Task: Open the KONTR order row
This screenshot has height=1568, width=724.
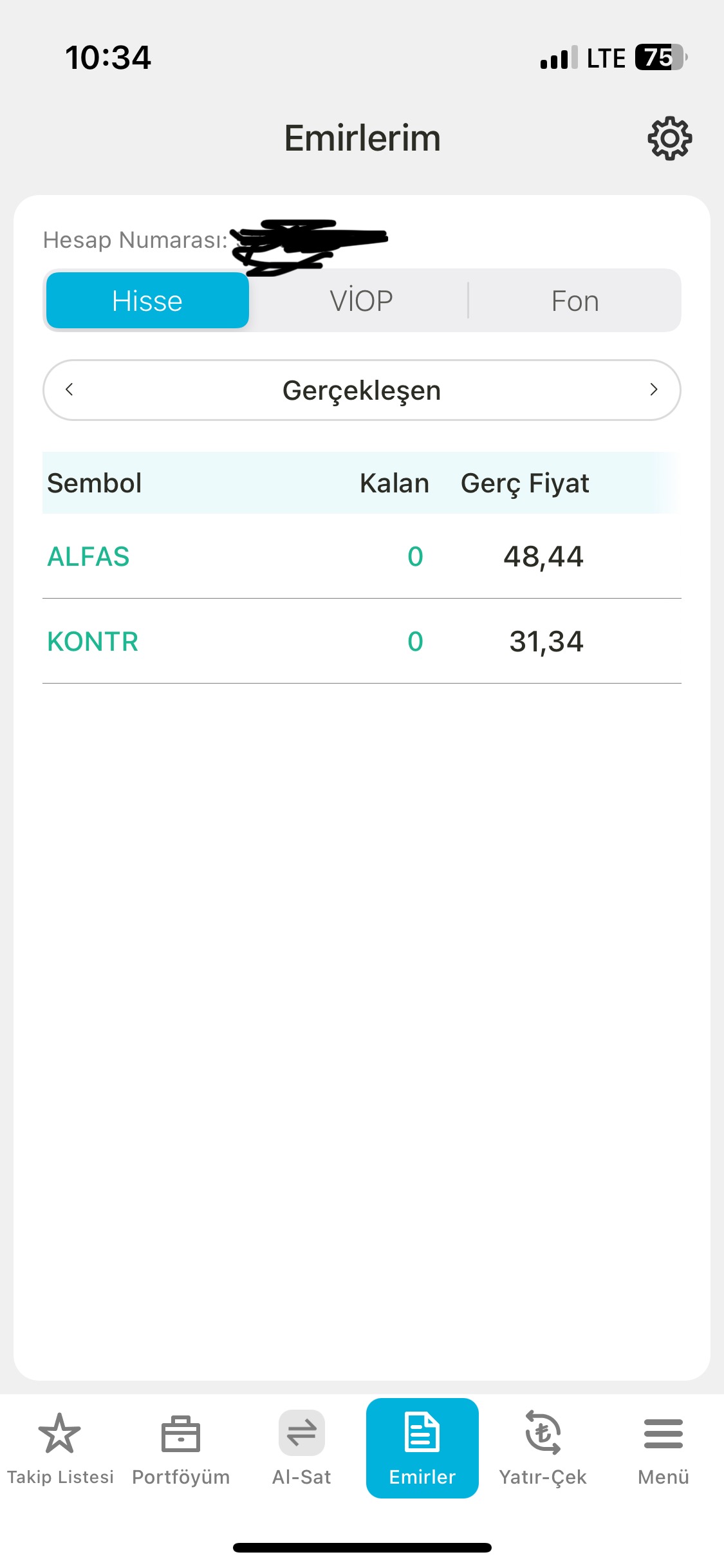Action: tap(362, 641)
